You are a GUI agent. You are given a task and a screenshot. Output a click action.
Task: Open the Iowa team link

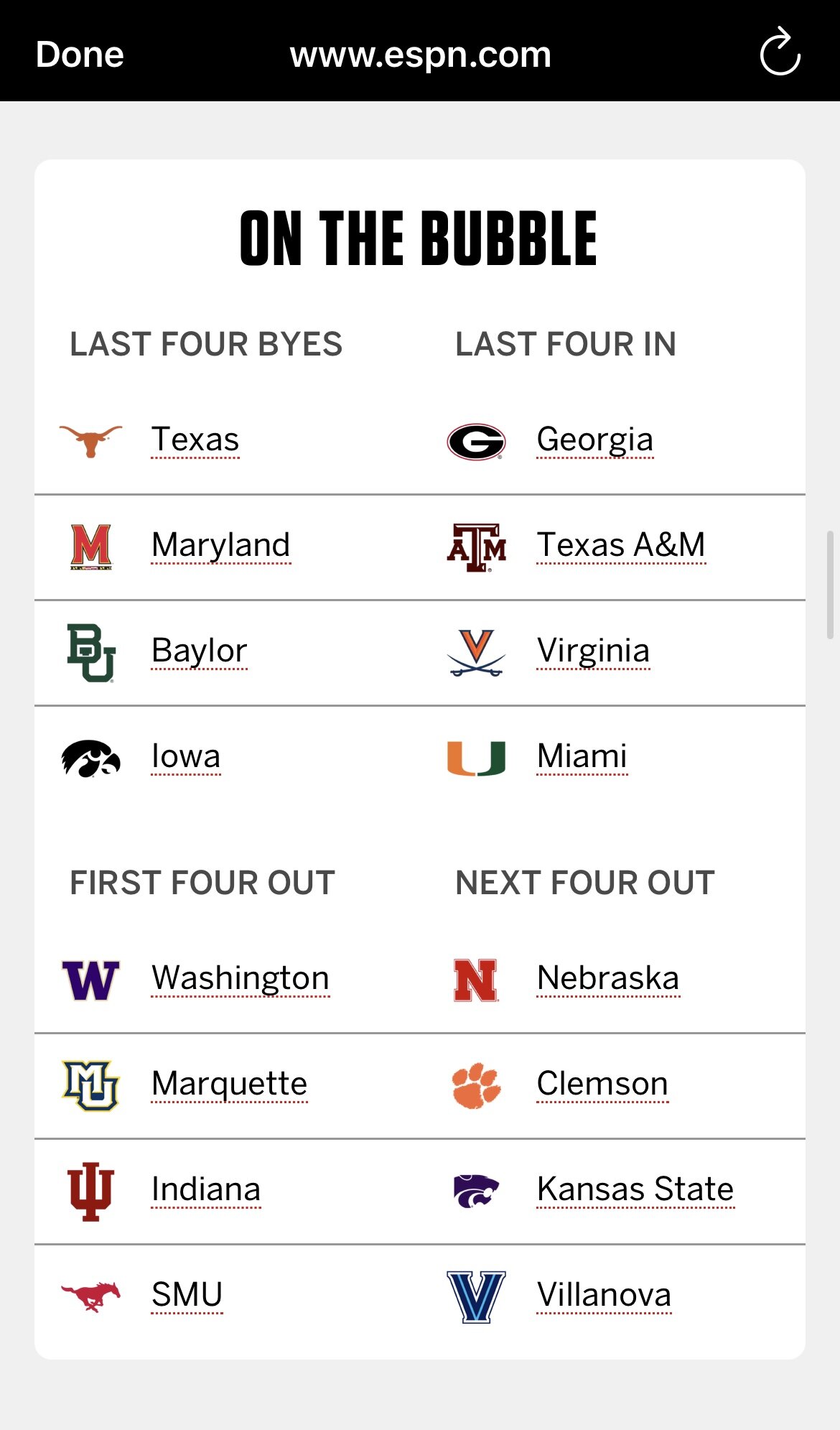pyautogui.click(x=186, y=756)
